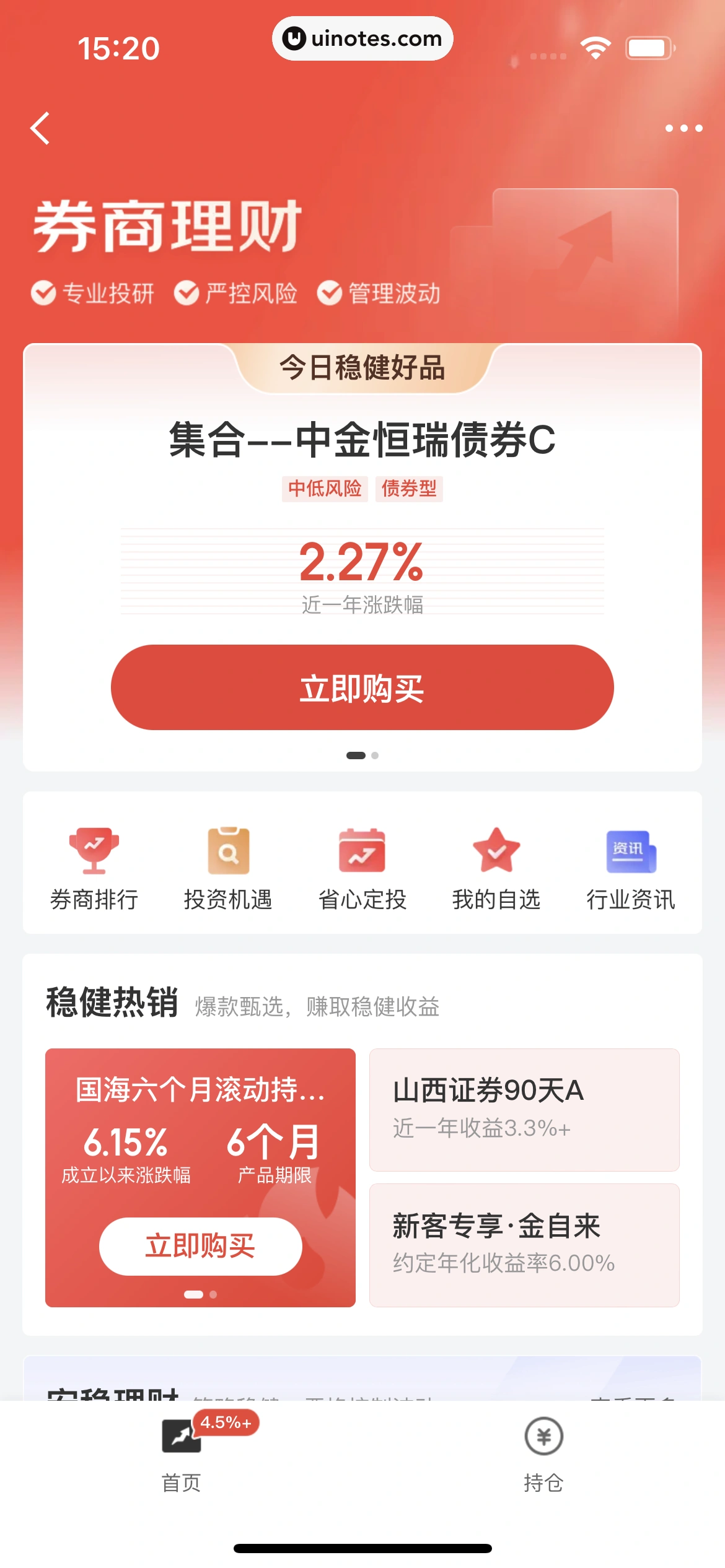Tap 立即购买 for 中金恒瑞债券C
Screen dimensions: 725x1568
click(362, 687)
